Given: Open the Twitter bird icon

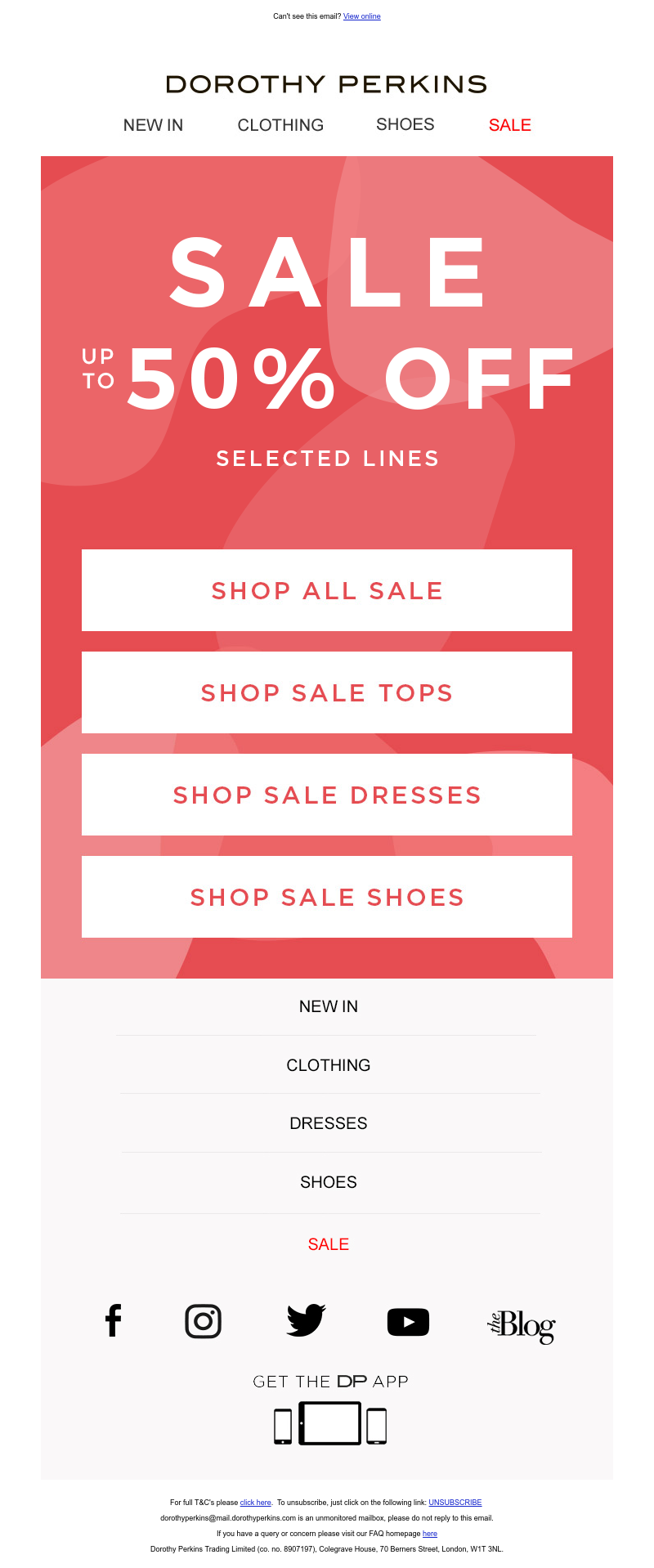Looking at the screenshot, I should tap(306, 1320).
